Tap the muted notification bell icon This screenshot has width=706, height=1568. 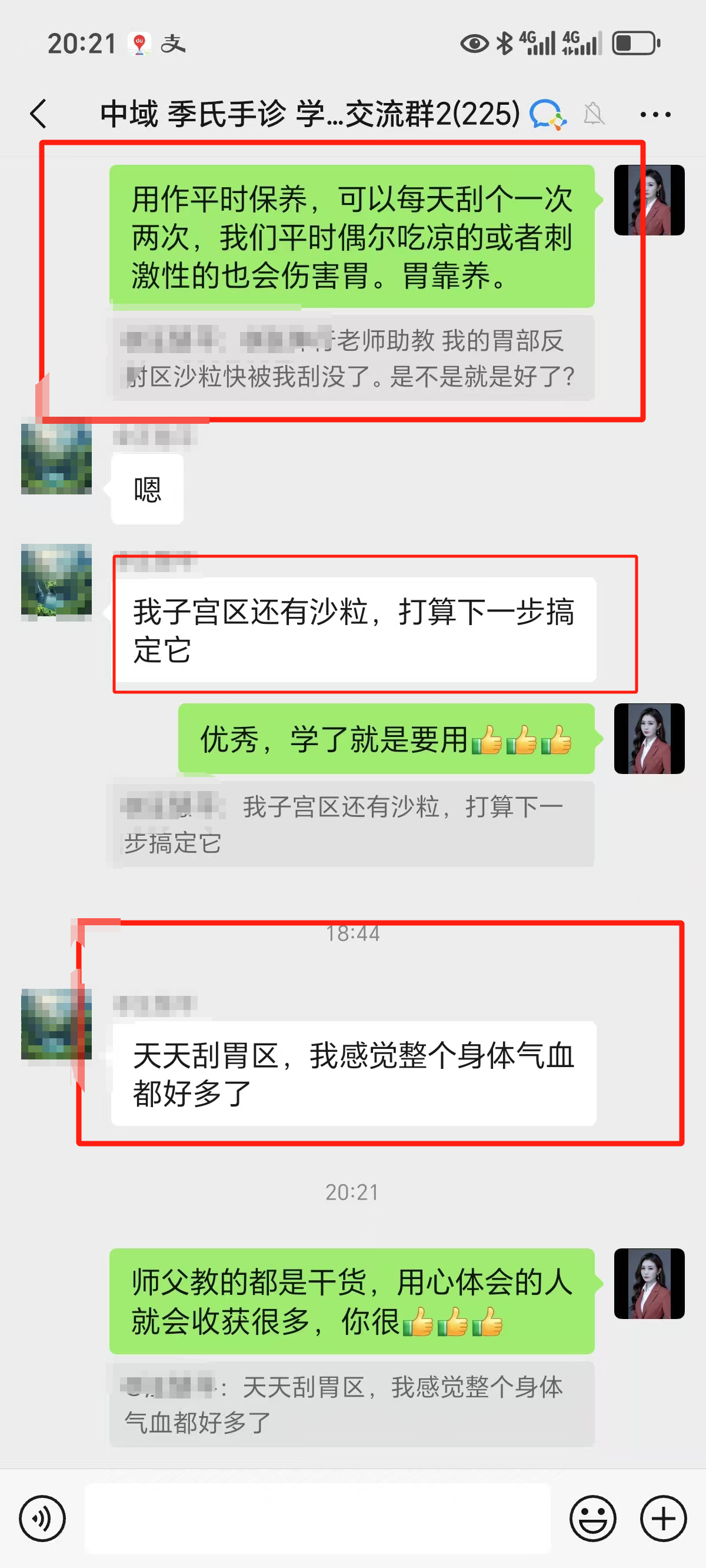point(595,113)
